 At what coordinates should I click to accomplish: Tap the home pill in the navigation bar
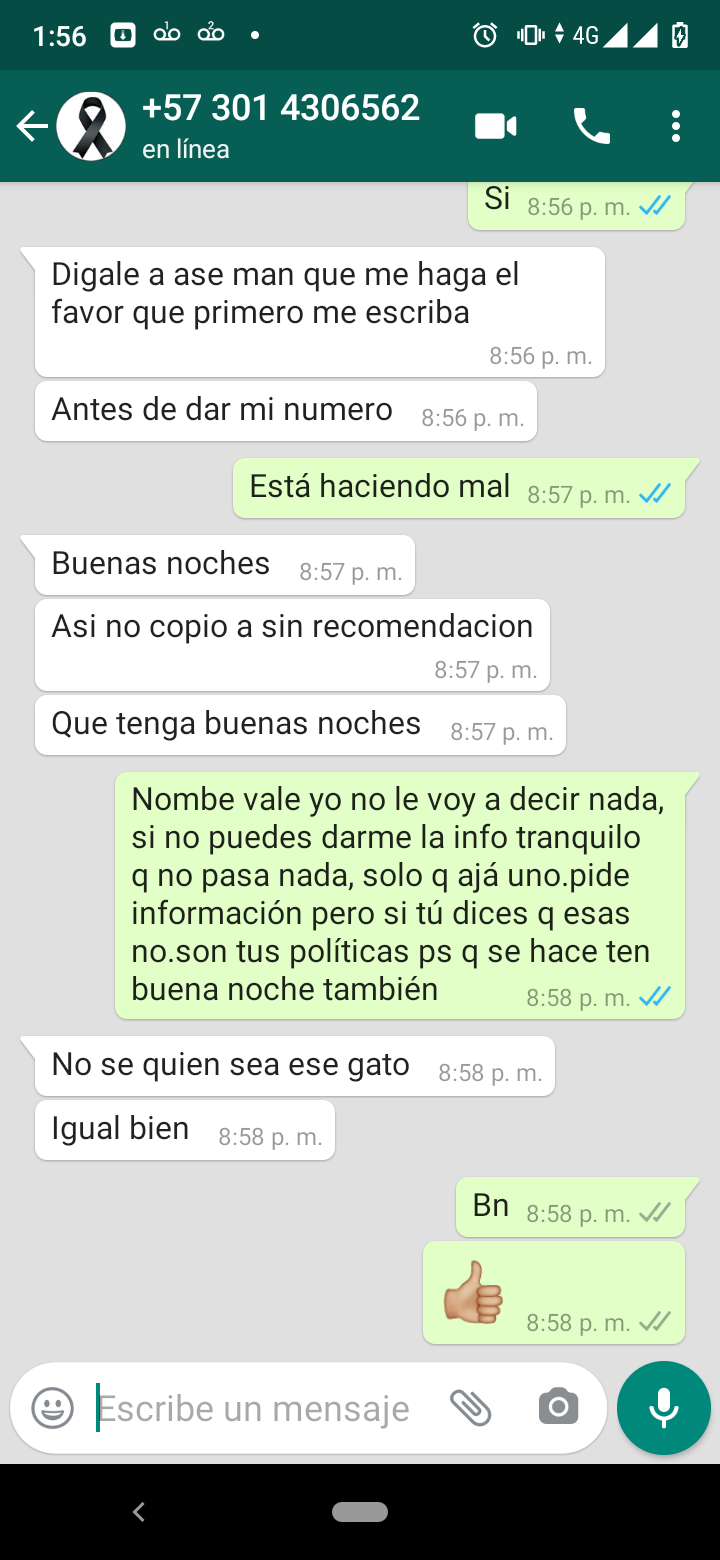[360, 1512]
